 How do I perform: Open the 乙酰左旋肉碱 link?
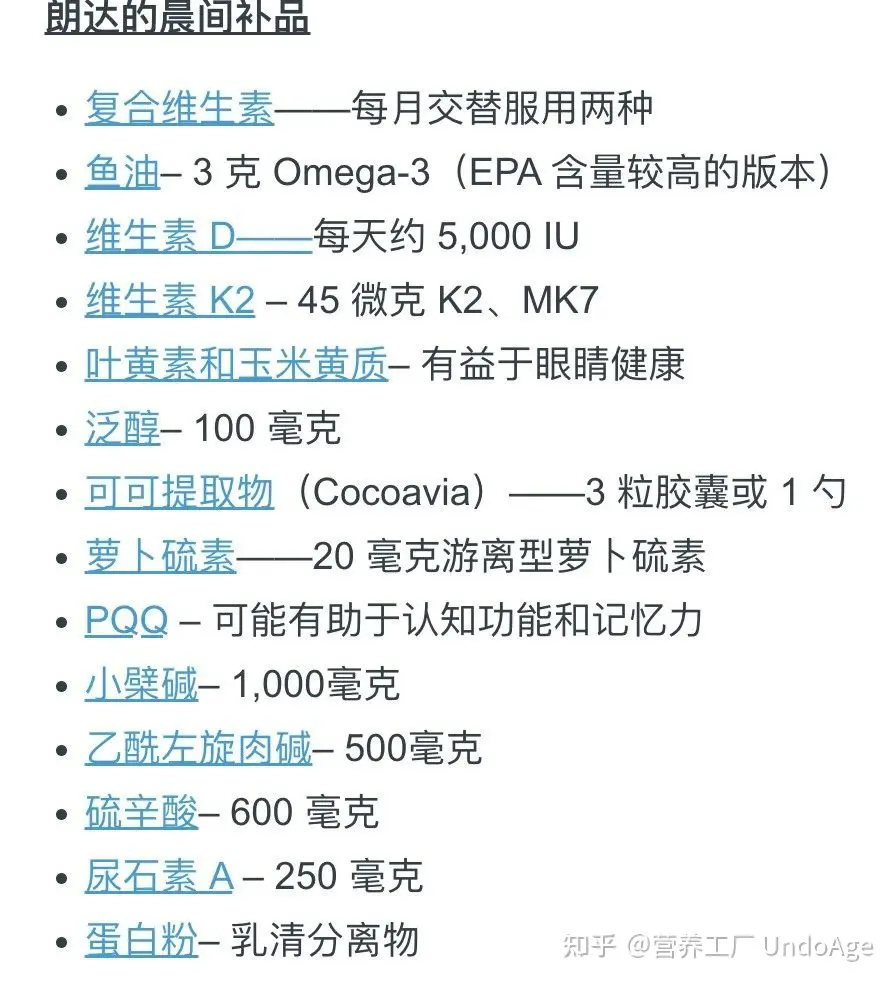pos(198,748)
